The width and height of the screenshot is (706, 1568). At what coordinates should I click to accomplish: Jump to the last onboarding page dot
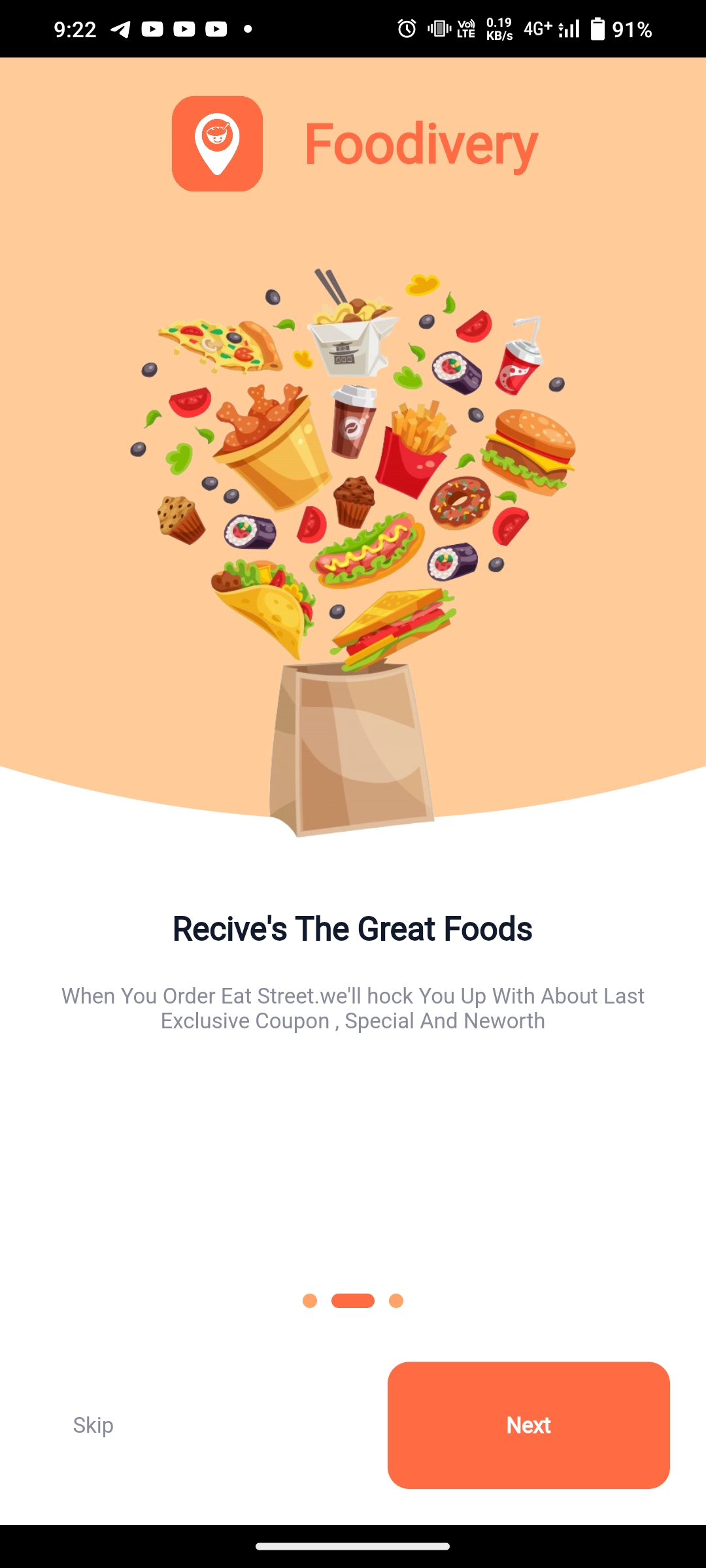(x=396, y=1301)
